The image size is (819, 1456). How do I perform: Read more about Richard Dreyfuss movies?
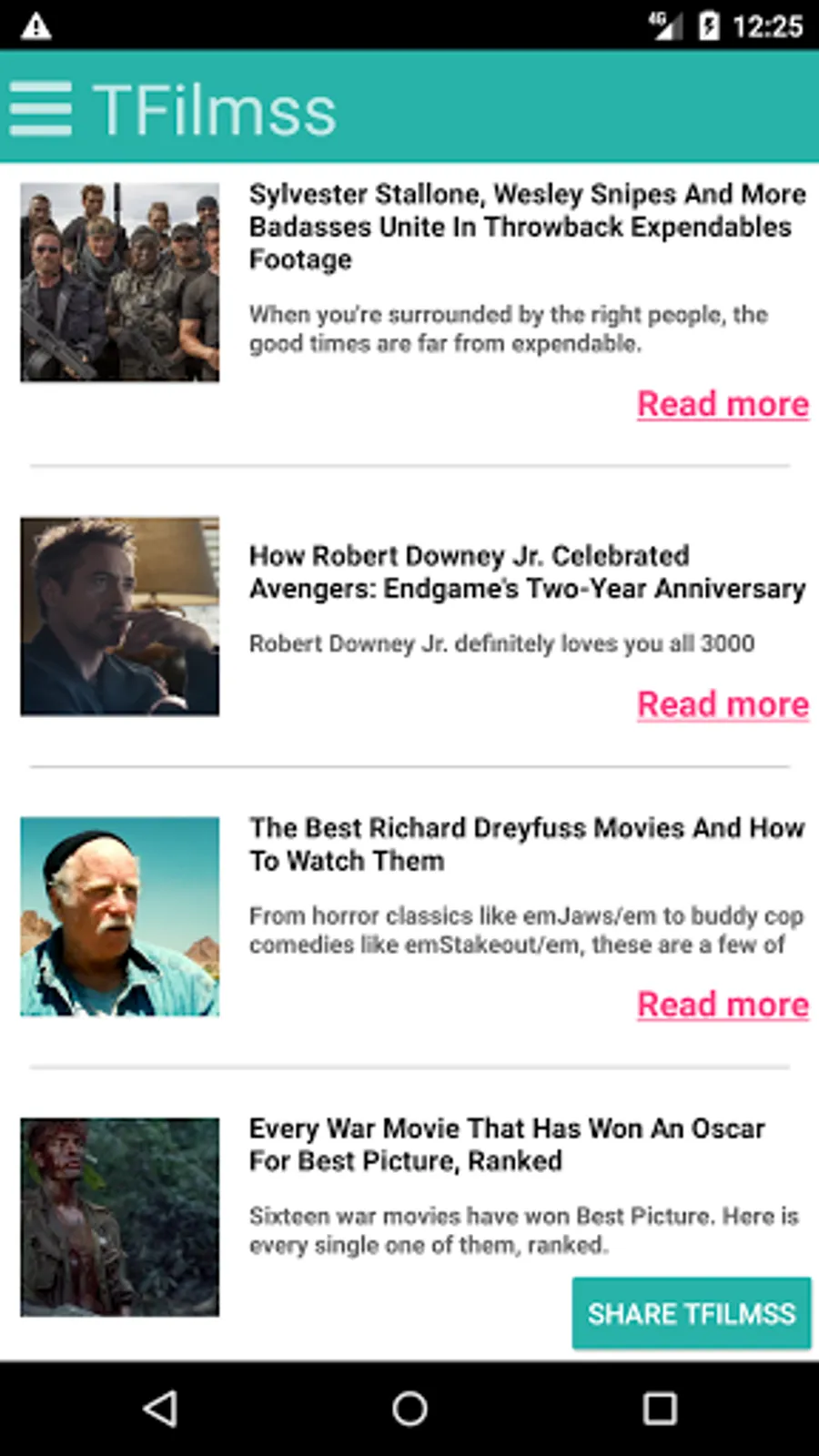(x=723, y=1005)
